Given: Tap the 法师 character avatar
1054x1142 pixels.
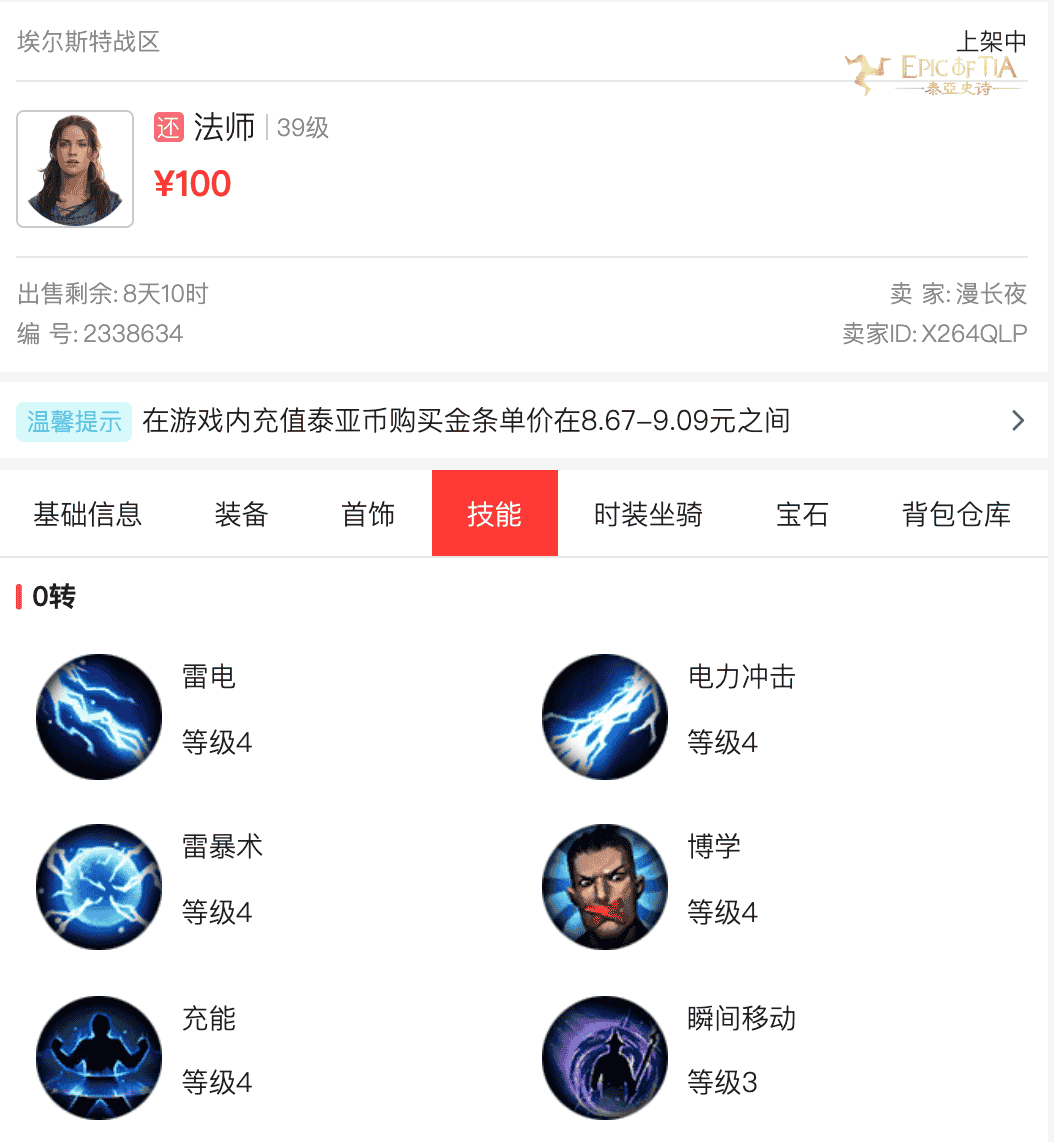Looking at the screenshot, I should point(75,169).
